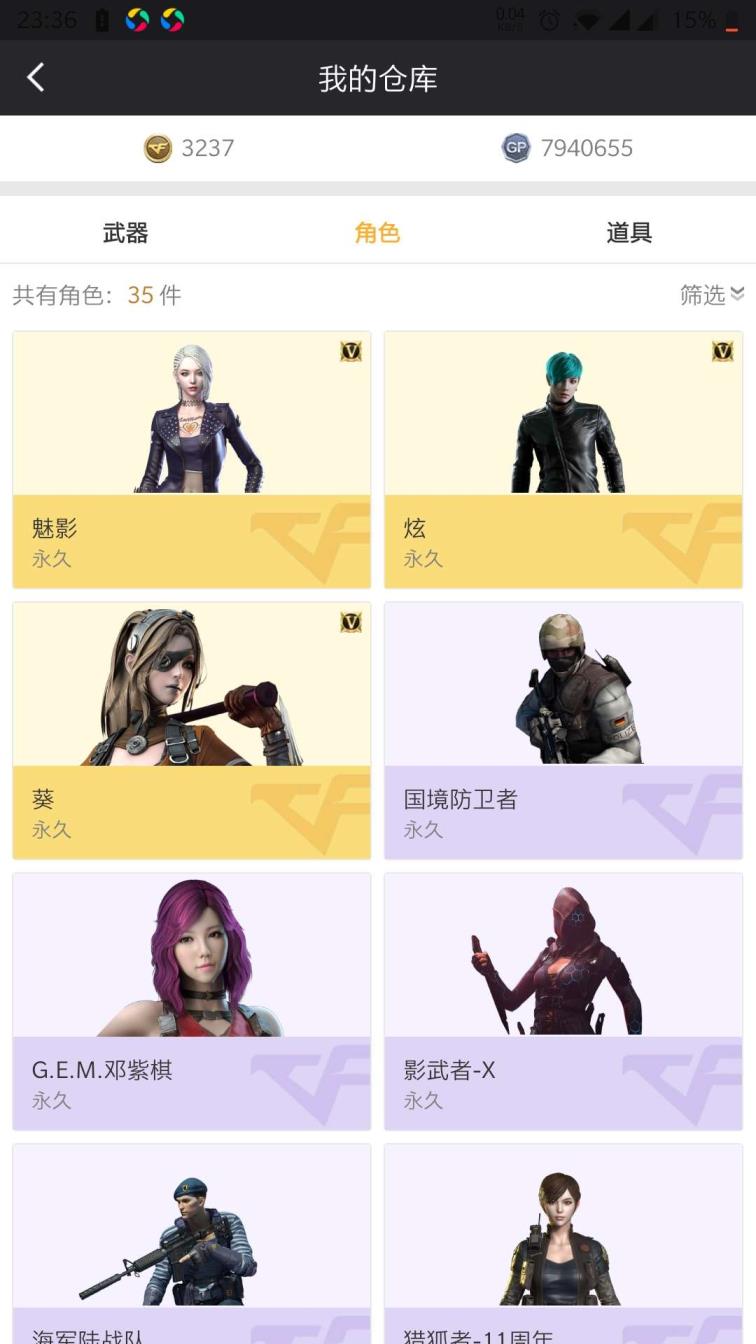Open the 魅影 character card
Screen dimensions: 756x1344
191,460
